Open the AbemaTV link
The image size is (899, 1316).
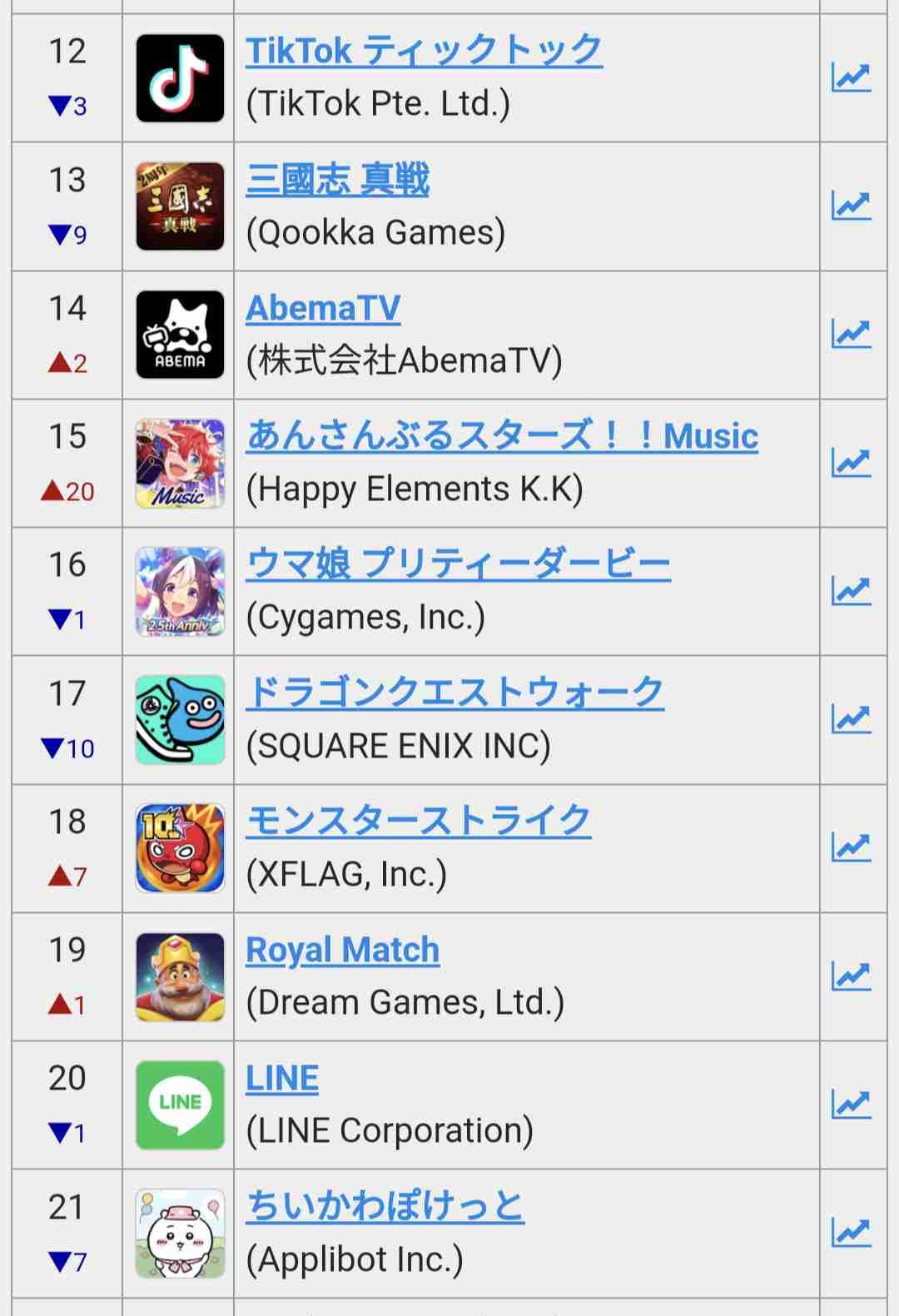point(323,309)
